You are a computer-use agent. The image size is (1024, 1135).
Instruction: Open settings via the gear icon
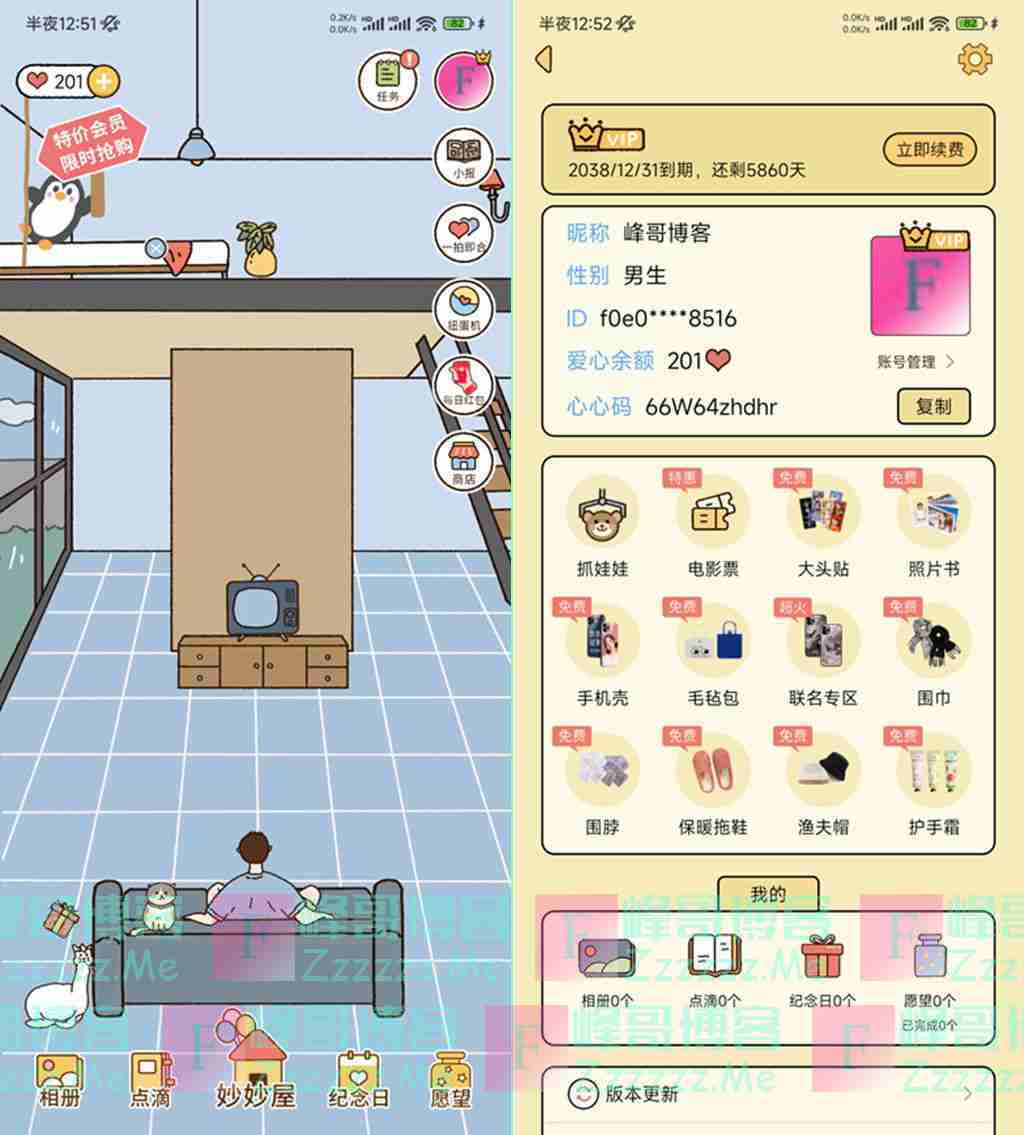click(975, 59)
